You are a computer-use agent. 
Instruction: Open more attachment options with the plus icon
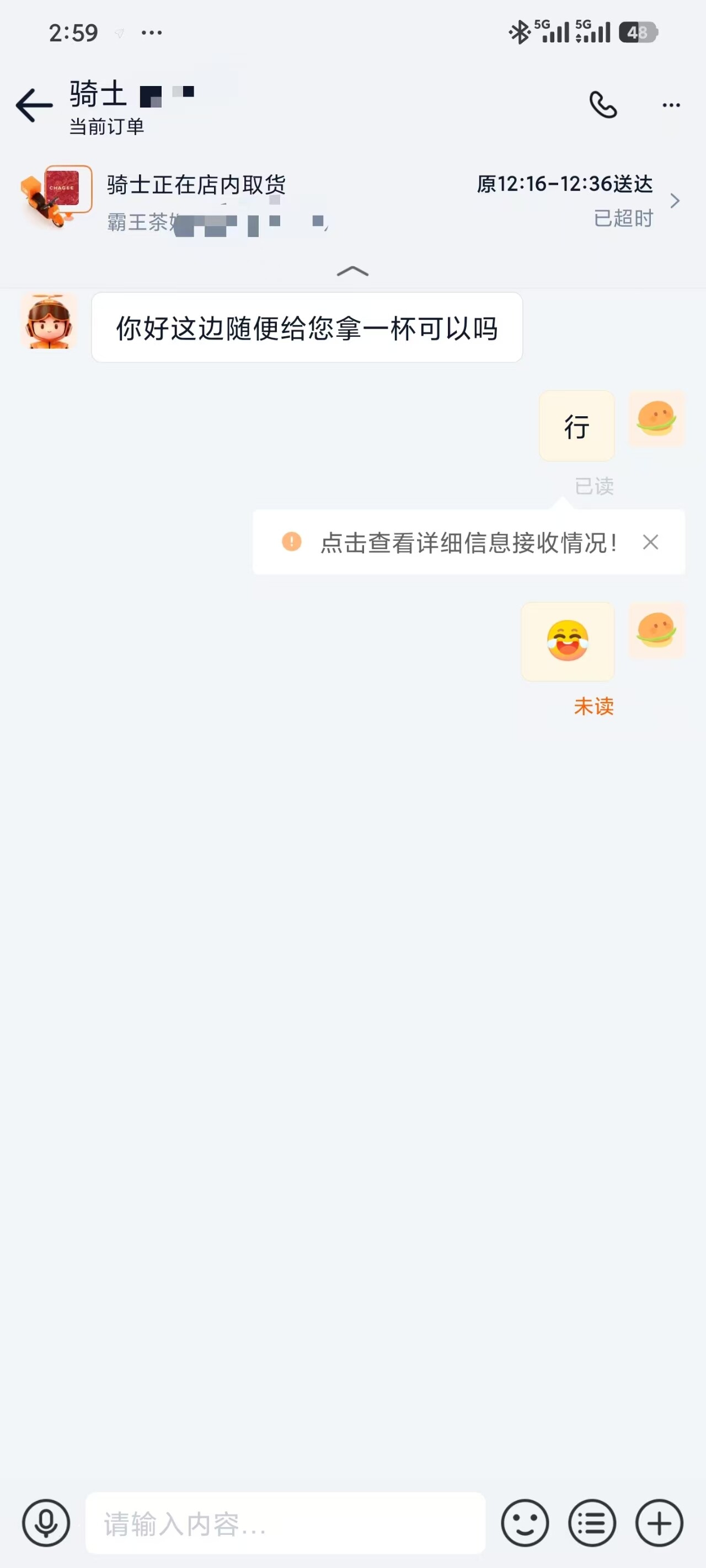[x=659, y=1523]
